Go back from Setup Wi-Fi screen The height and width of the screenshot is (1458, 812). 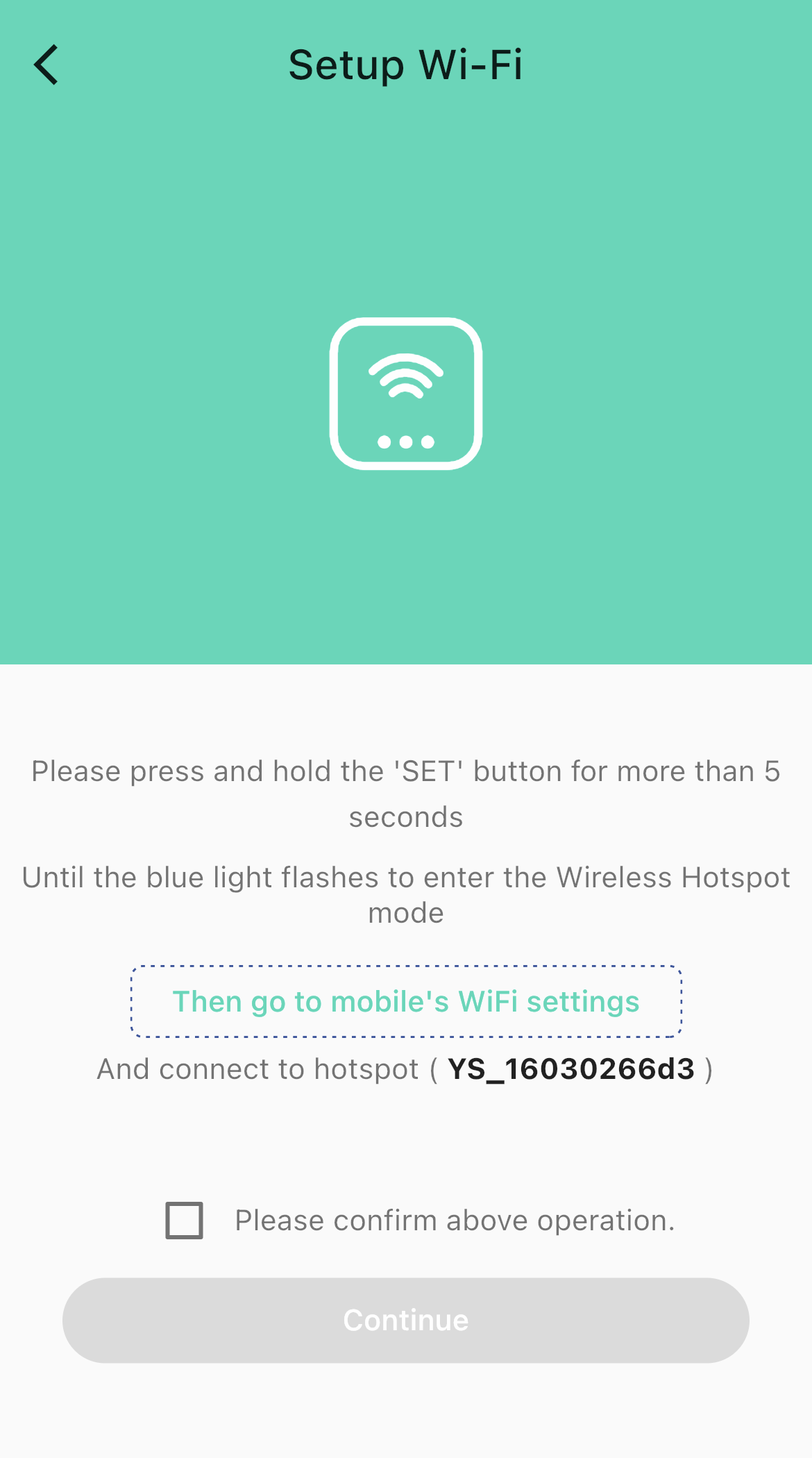point(46,65)
